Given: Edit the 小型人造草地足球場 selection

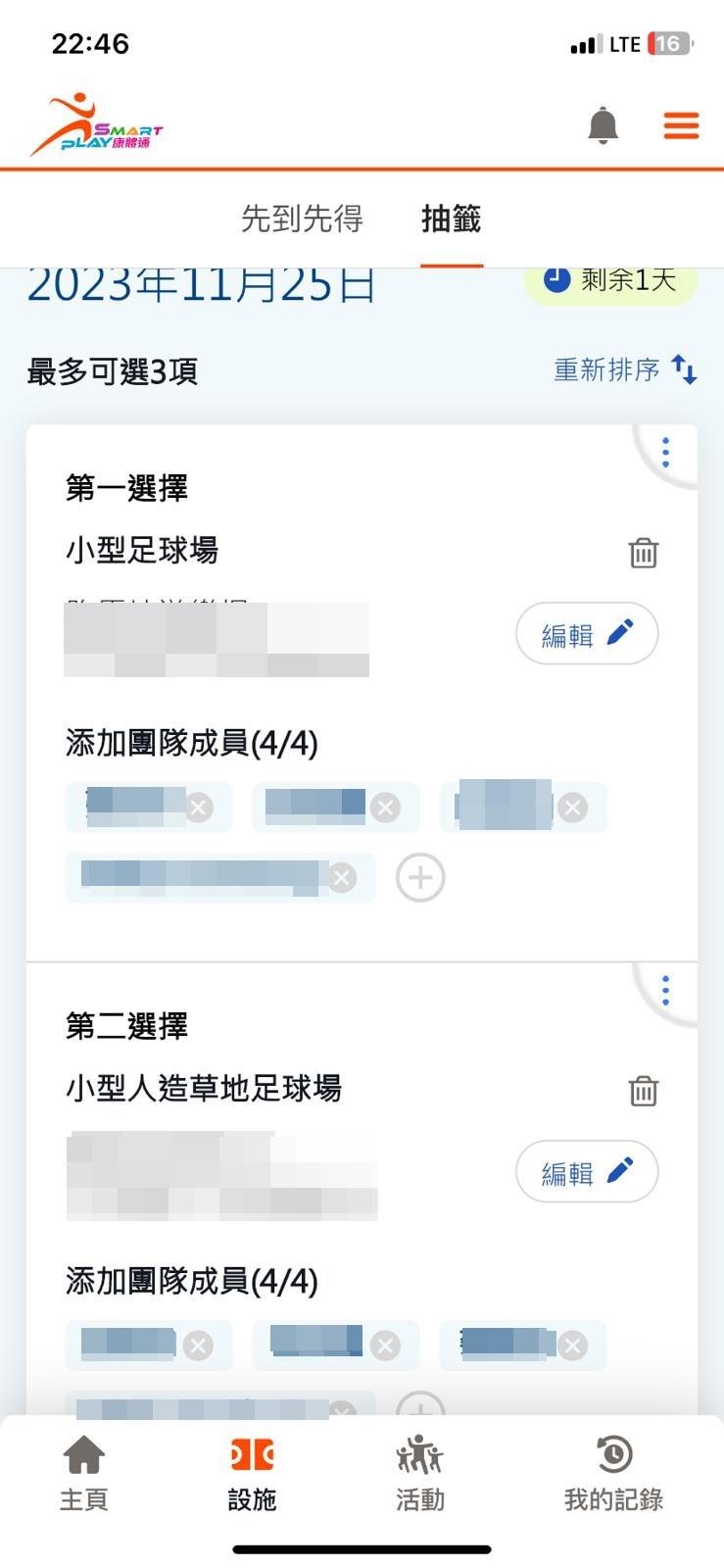Looking at the screenshot, I should 586,1171.
